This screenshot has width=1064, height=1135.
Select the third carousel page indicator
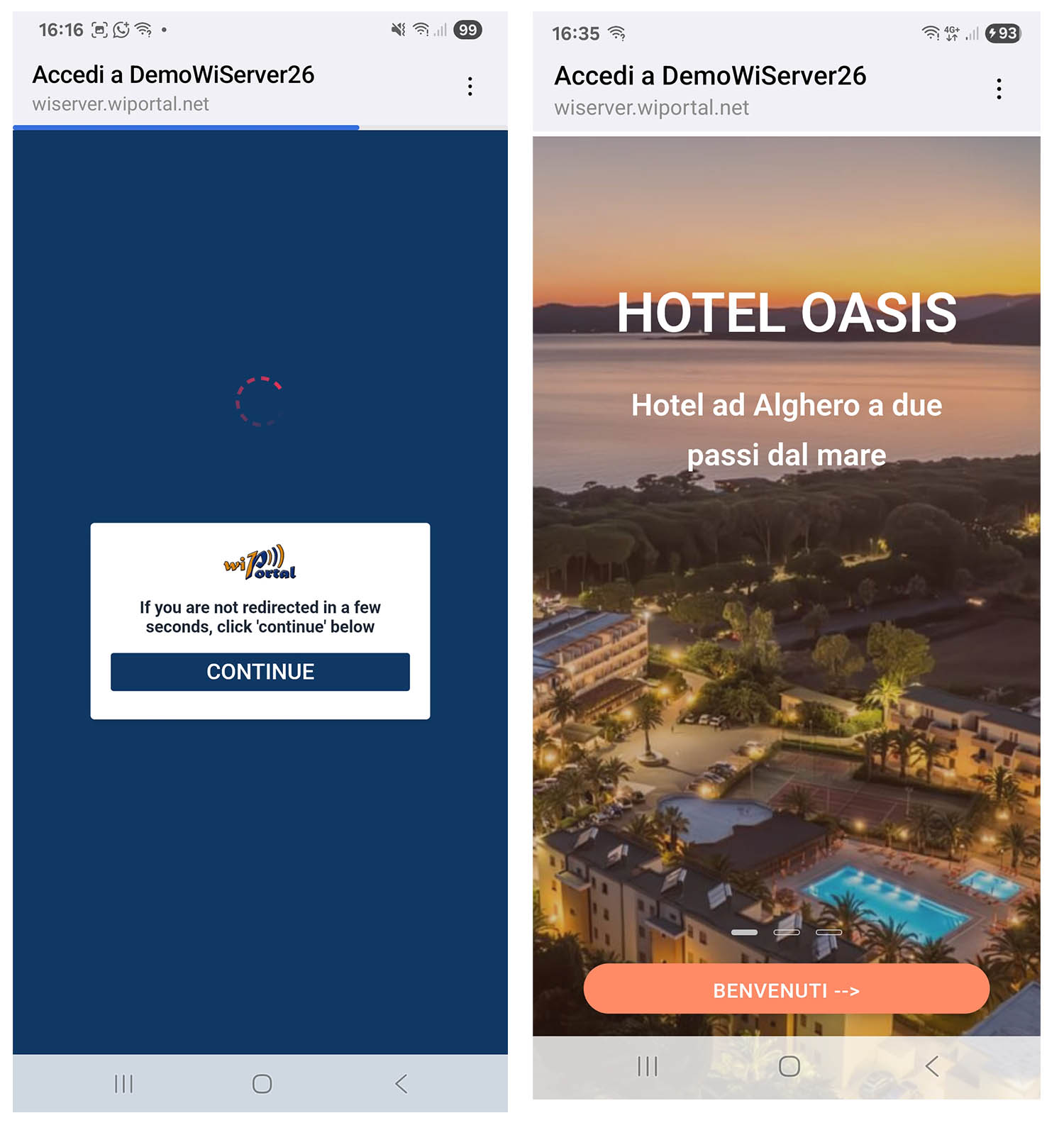(828, 932)
